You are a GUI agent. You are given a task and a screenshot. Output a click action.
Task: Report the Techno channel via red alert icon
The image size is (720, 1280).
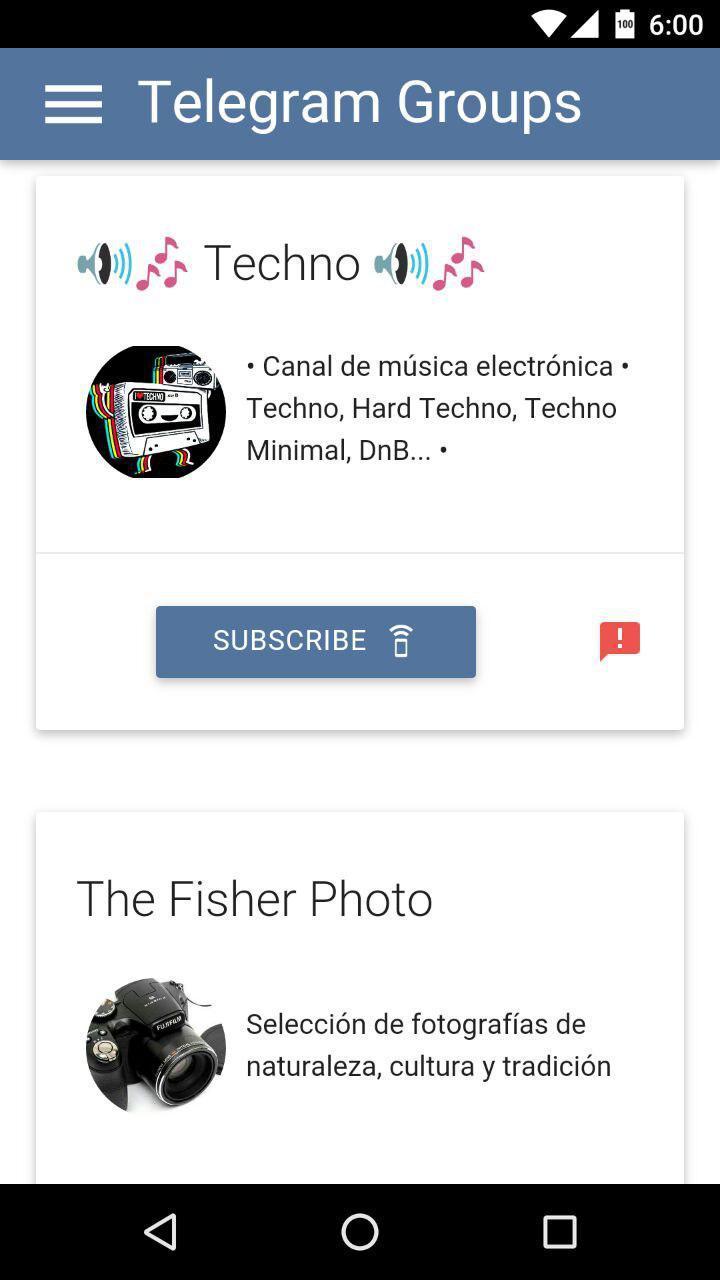point(619,641)
